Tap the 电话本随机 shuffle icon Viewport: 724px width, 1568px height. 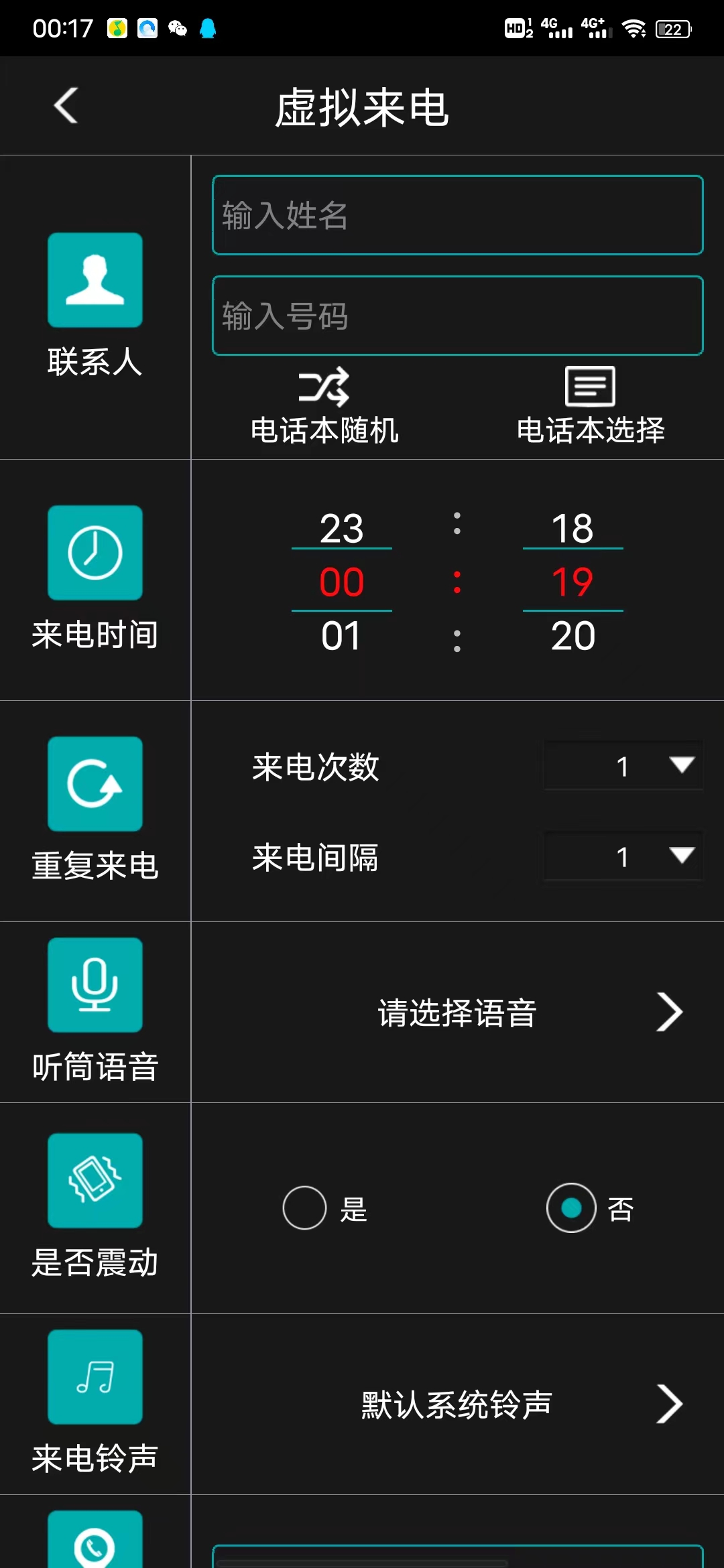(324, 387)
